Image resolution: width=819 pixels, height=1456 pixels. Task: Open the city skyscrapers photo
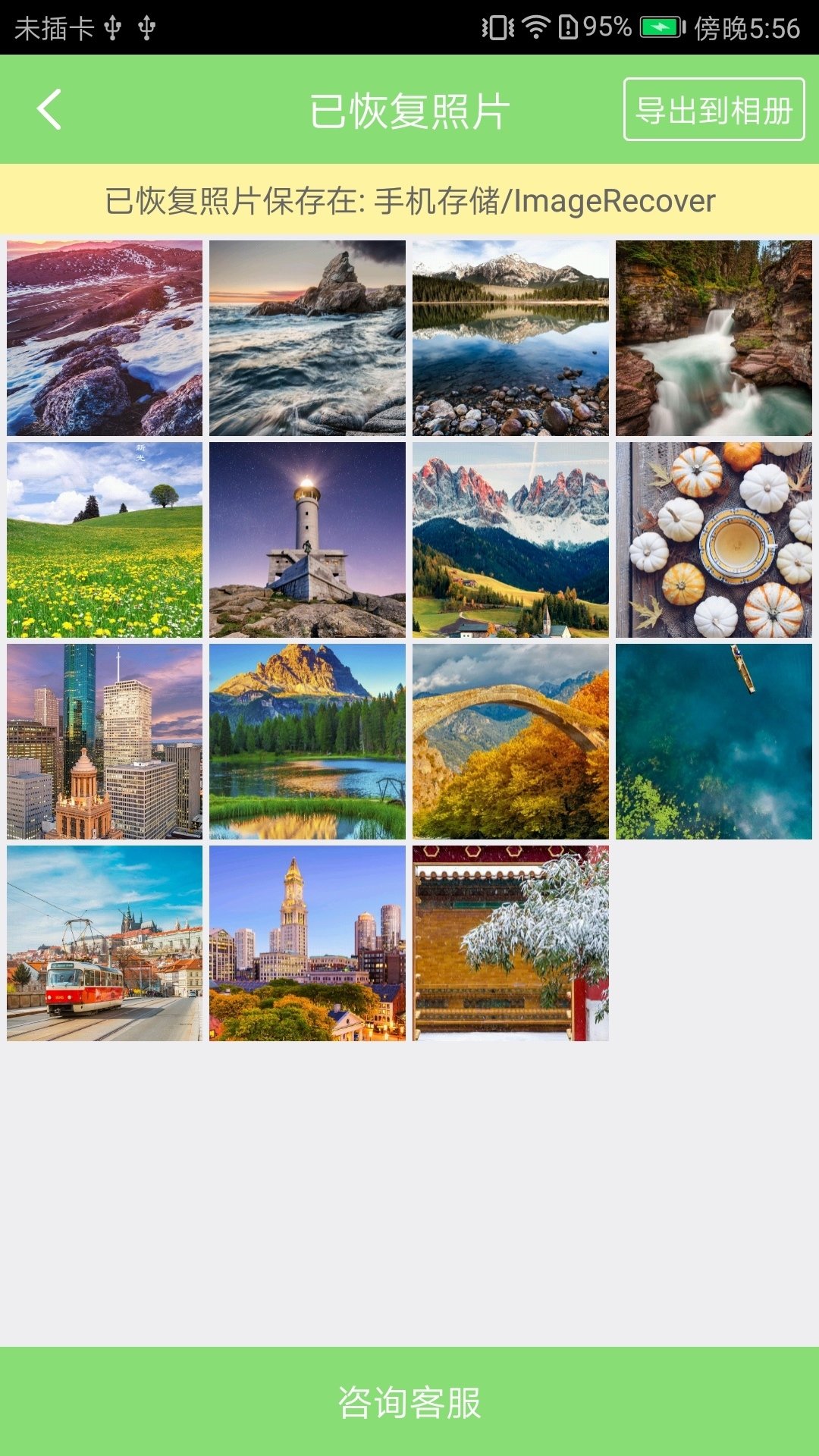(105, 742)
